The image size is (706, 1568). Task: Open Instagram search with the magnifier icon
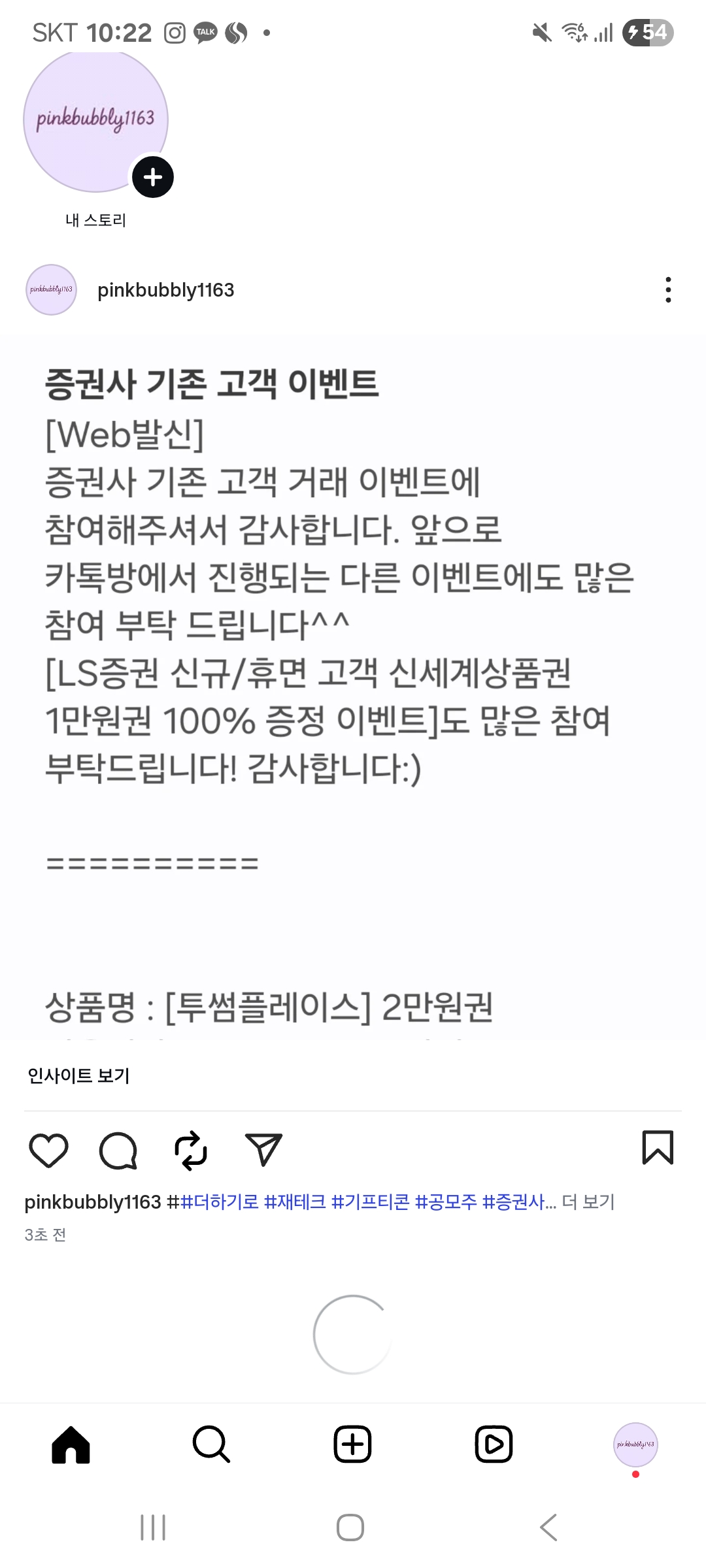(210, 1445)
